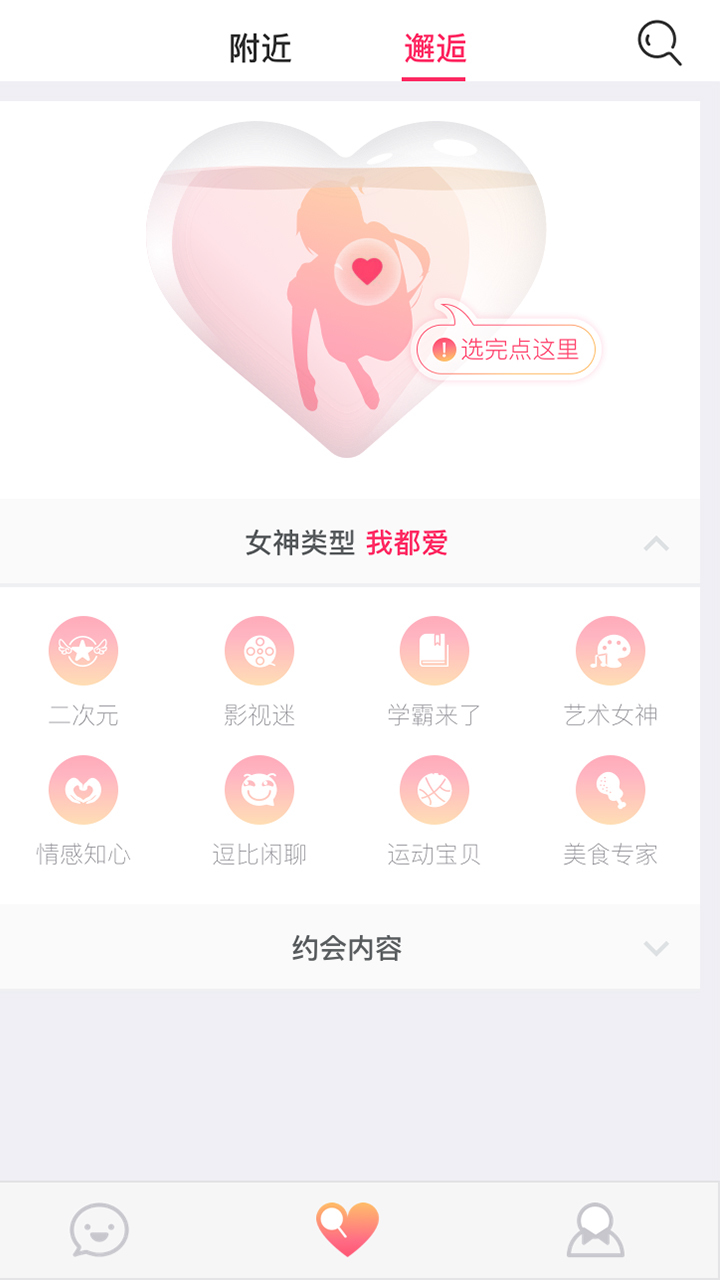Tap the 选完点这里 bubble
The height and width of the screenshot is (1280, 720).
point(508,350)
